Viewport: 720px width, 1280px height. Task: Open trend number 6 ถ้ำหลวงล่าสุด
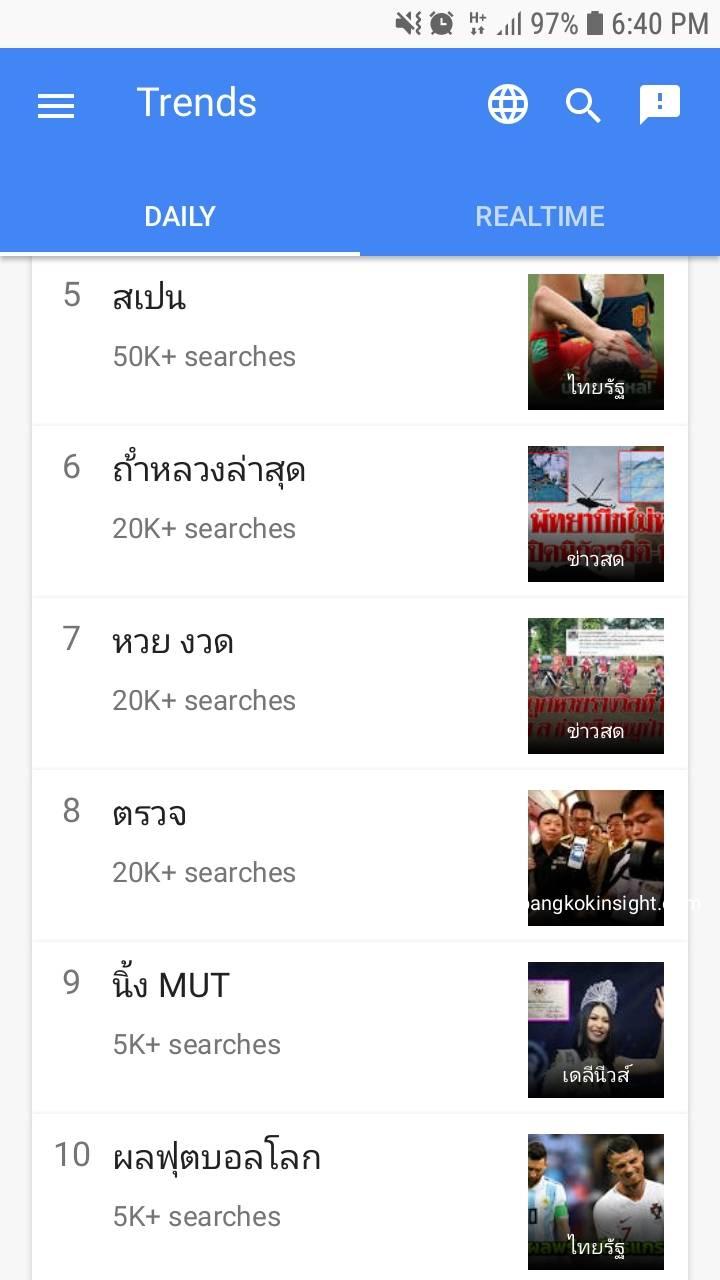click(300, 498)
